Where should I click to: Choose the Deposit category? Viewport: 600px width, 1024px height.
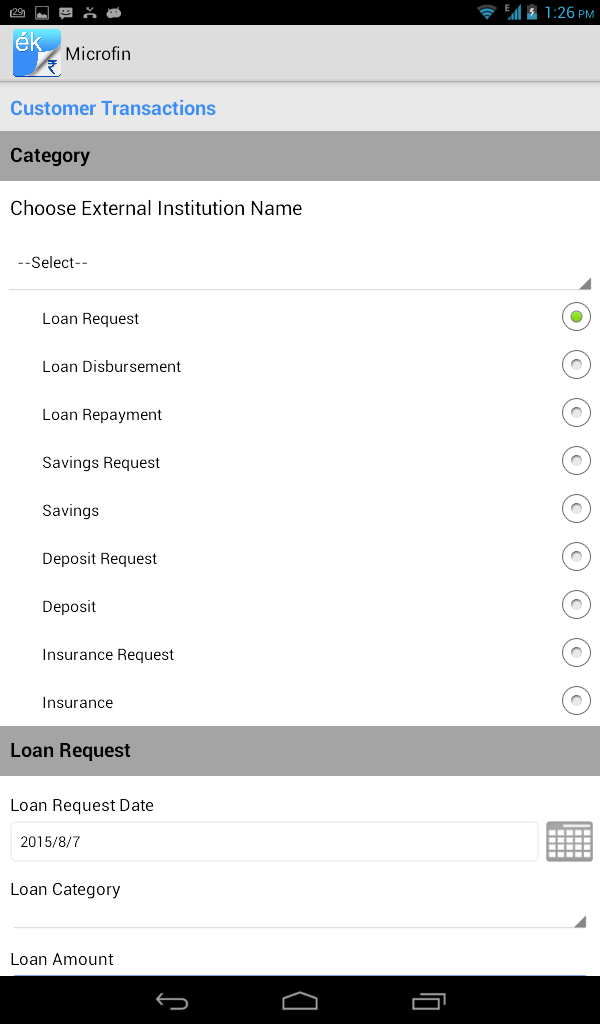(x=576, y=605)
